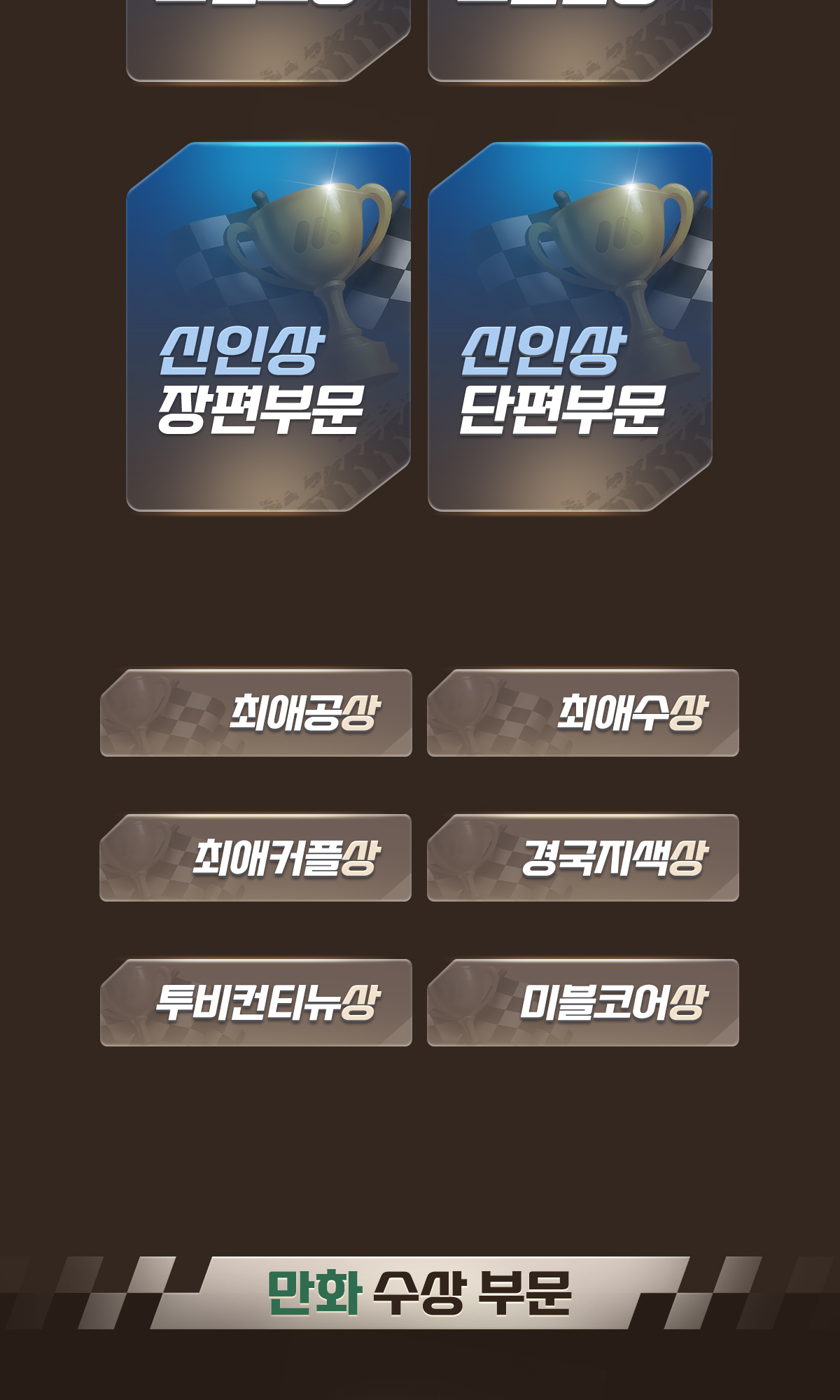This screenshot has width=840, height=1400.
Task: Select the 최애수상 button
Action: point(583,713)
